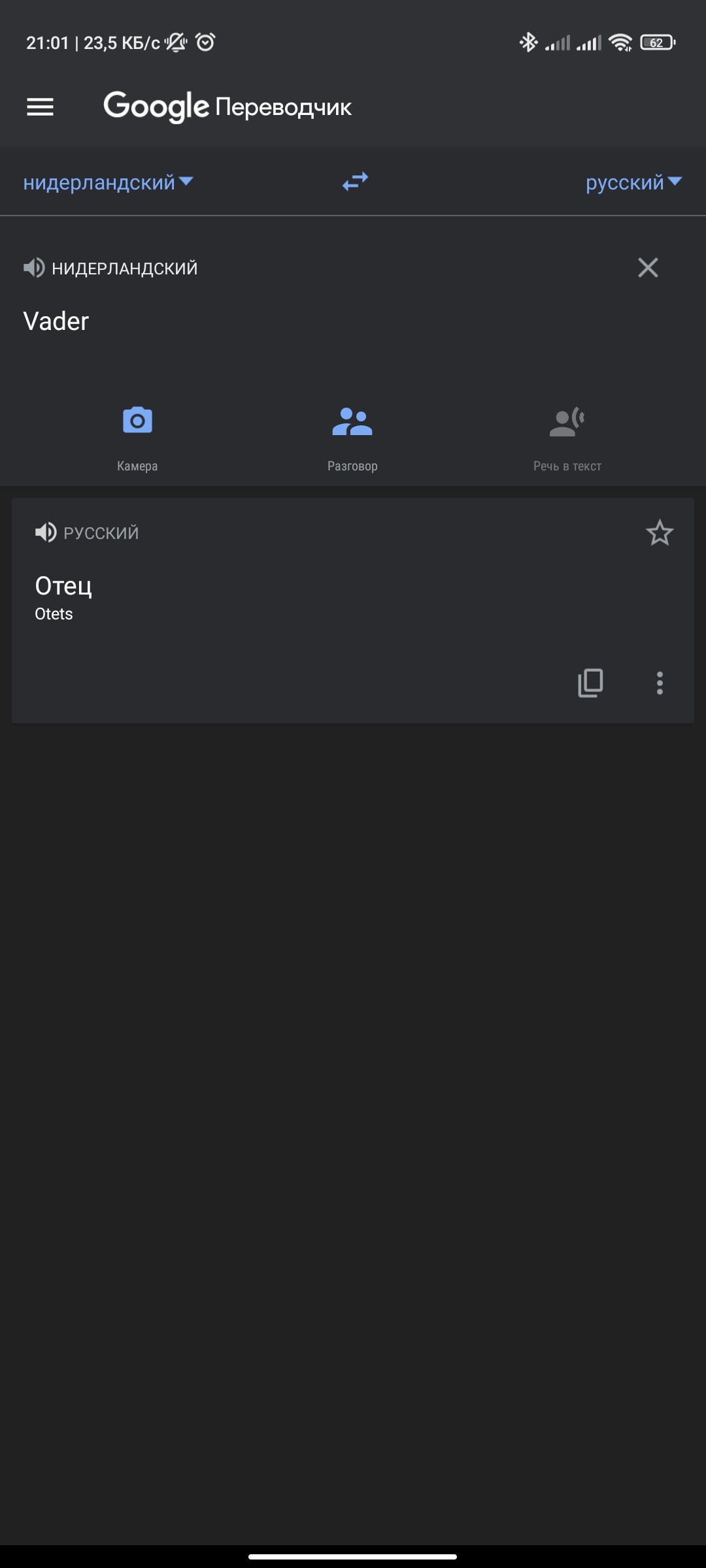The height and width of the screenshot is (1568, 706).
Task: Change source language from нидерландский
Action: point(109,182)
